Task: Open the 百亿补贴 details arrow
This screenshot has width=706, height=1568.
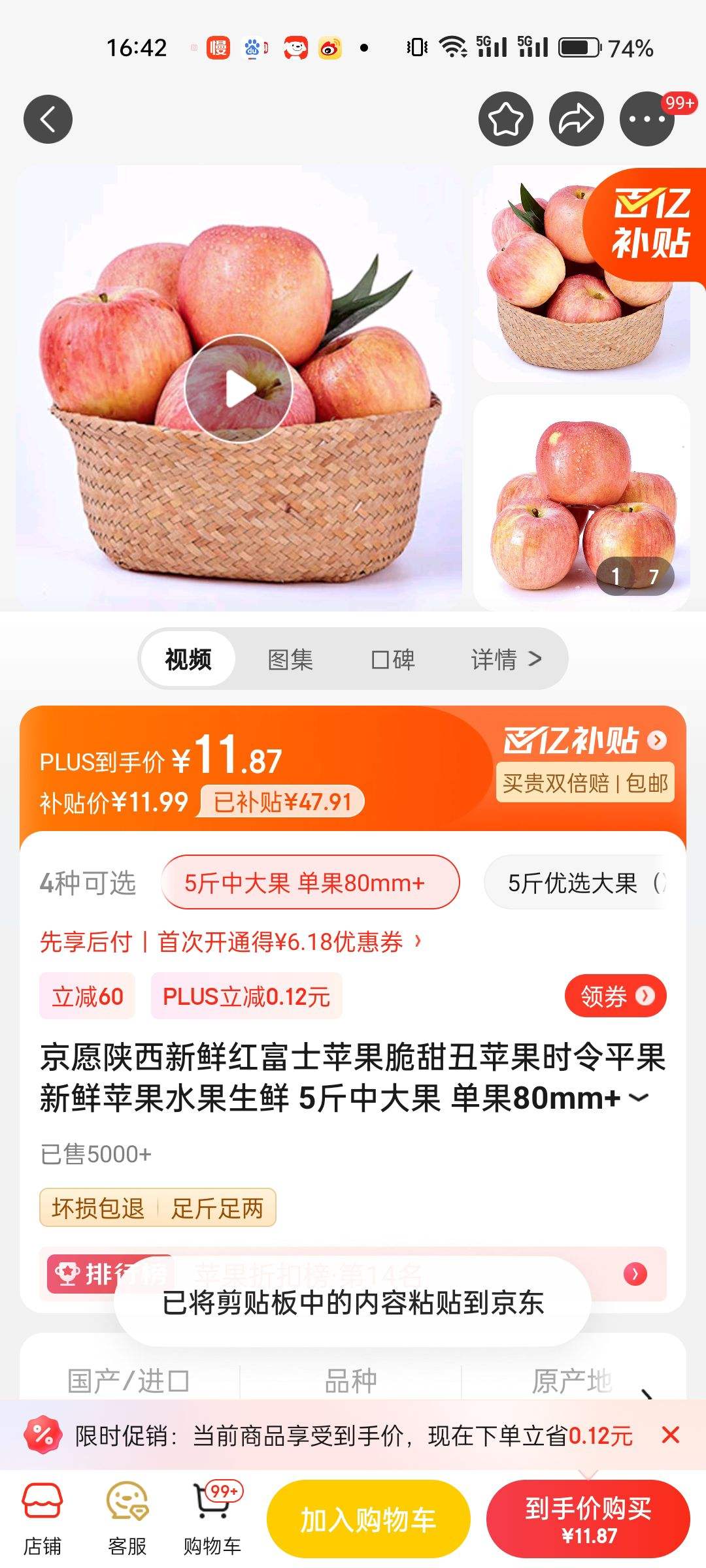Action: (657, 740)
